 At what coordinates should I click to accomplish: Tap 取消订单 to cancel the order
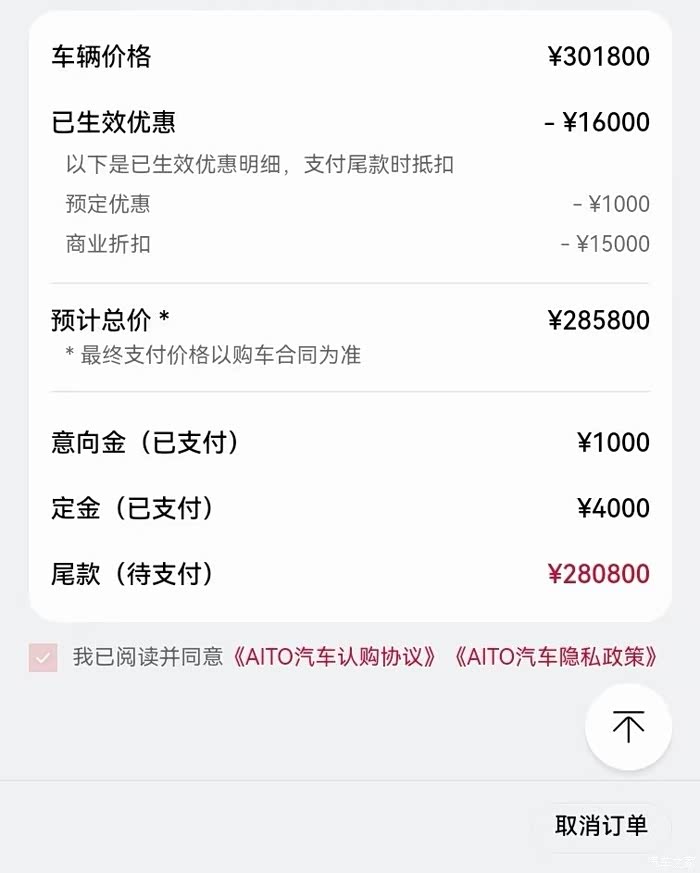click(x=601, y=826)
